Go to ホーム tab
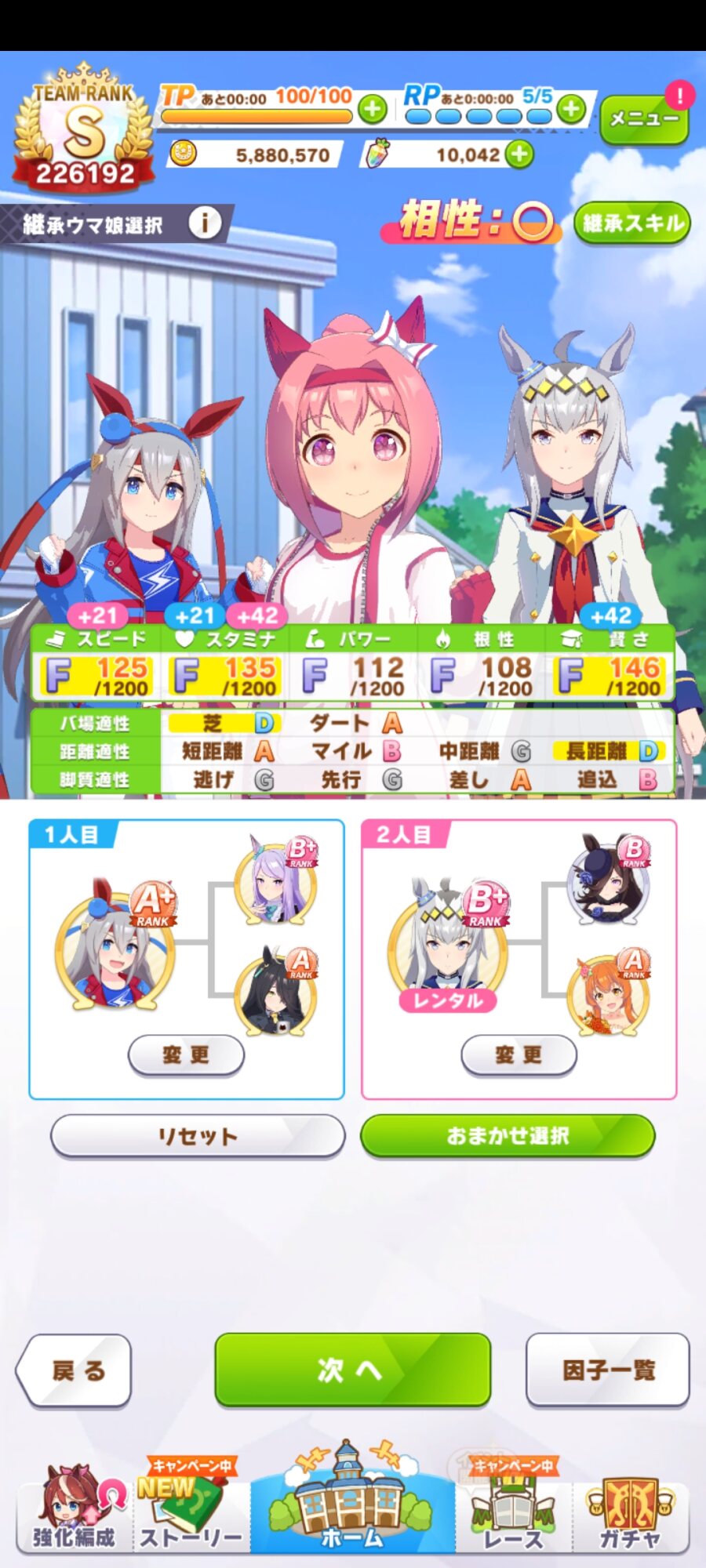Screen dimensions: 706x1568 coord(352,1501)
